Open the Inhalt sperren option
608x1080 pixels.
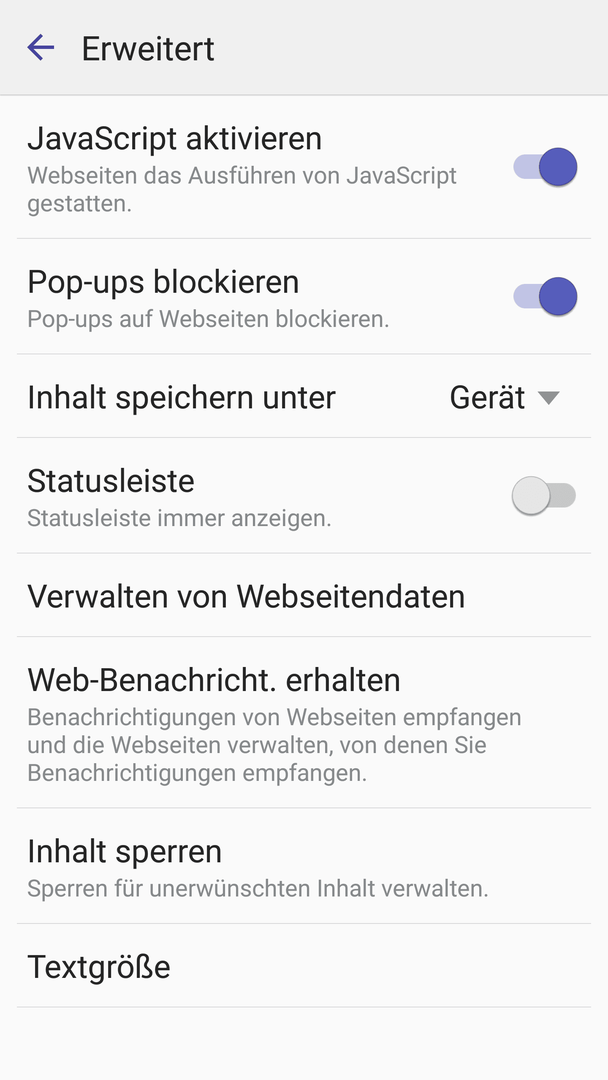pos(304,866)
